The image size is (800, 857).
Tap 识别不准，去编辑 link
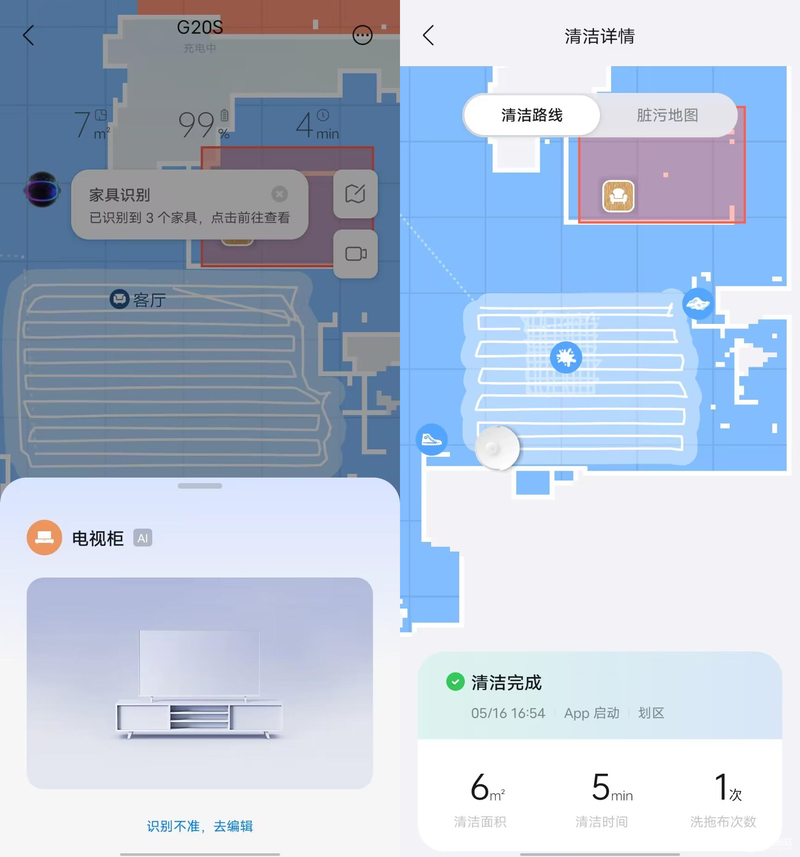coord(200,826)
